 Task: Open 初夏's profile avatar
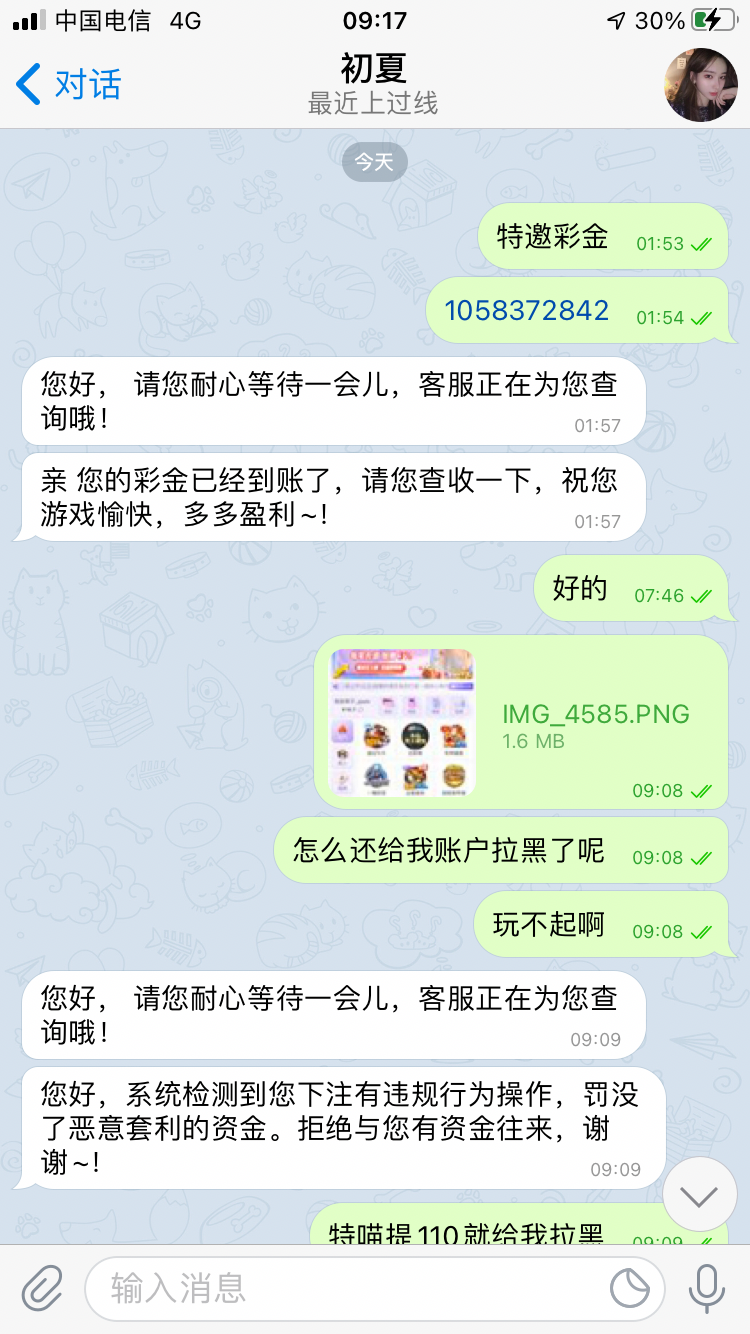click(701, 85)
